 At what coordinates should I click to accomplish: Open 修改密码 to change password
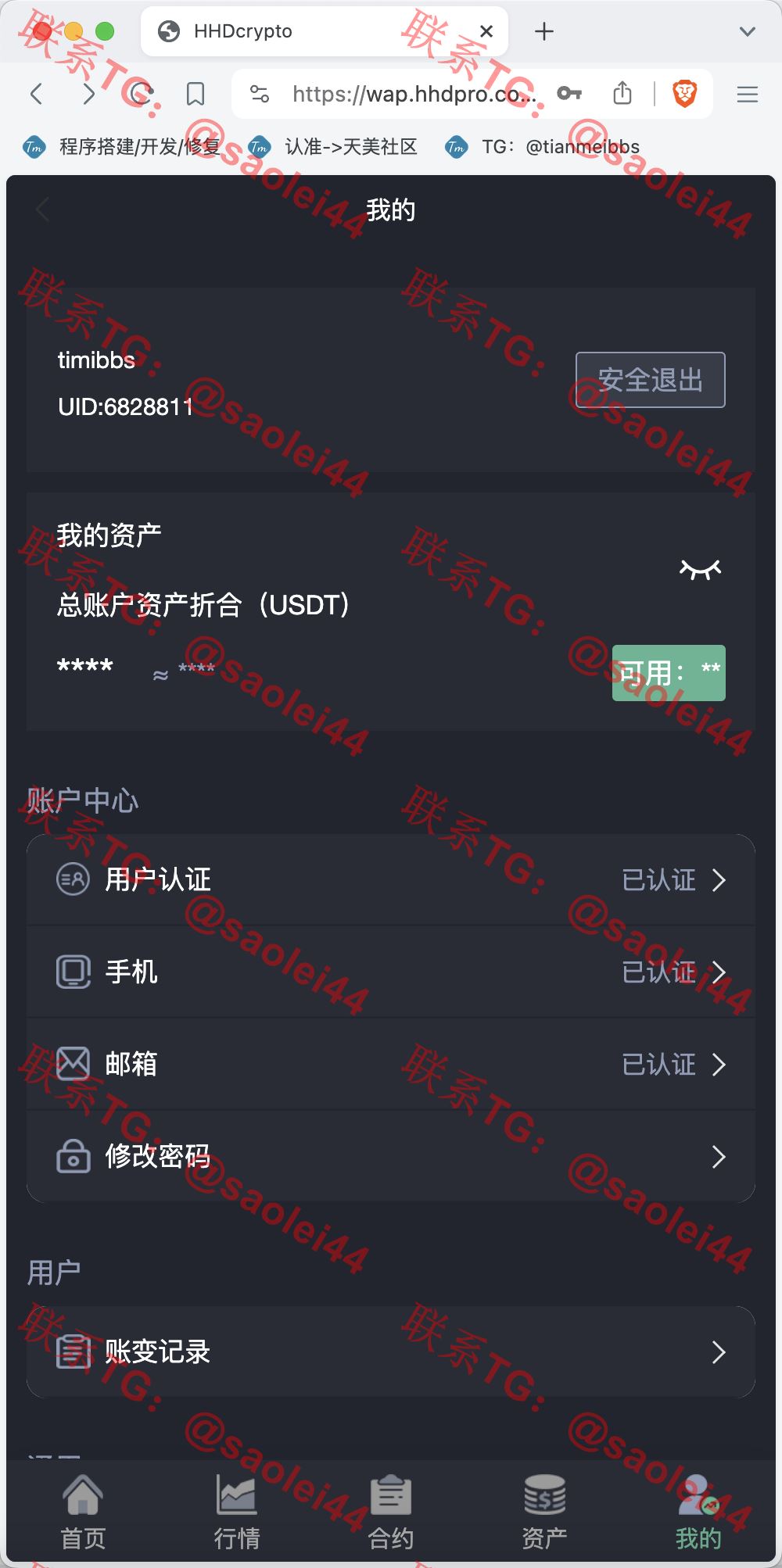[391, 1156]
